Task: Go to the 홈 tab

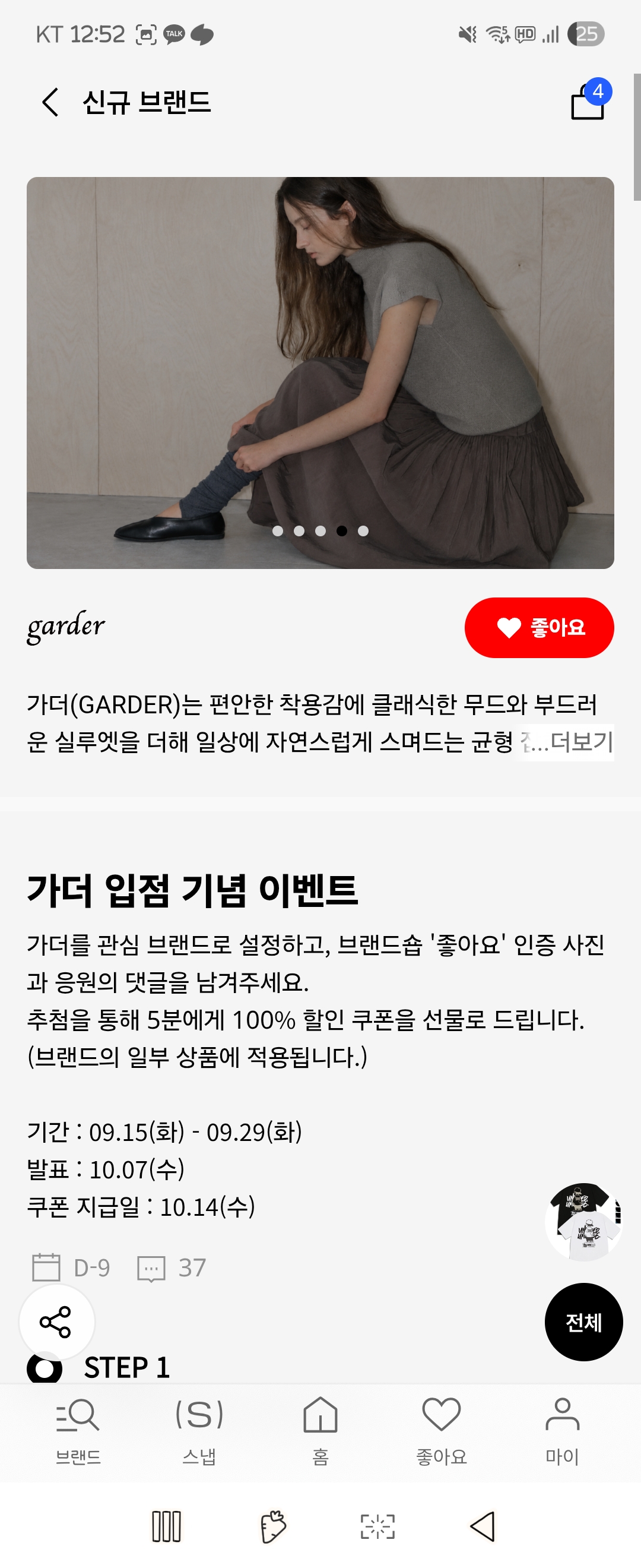Action: tap(320, 1430)
